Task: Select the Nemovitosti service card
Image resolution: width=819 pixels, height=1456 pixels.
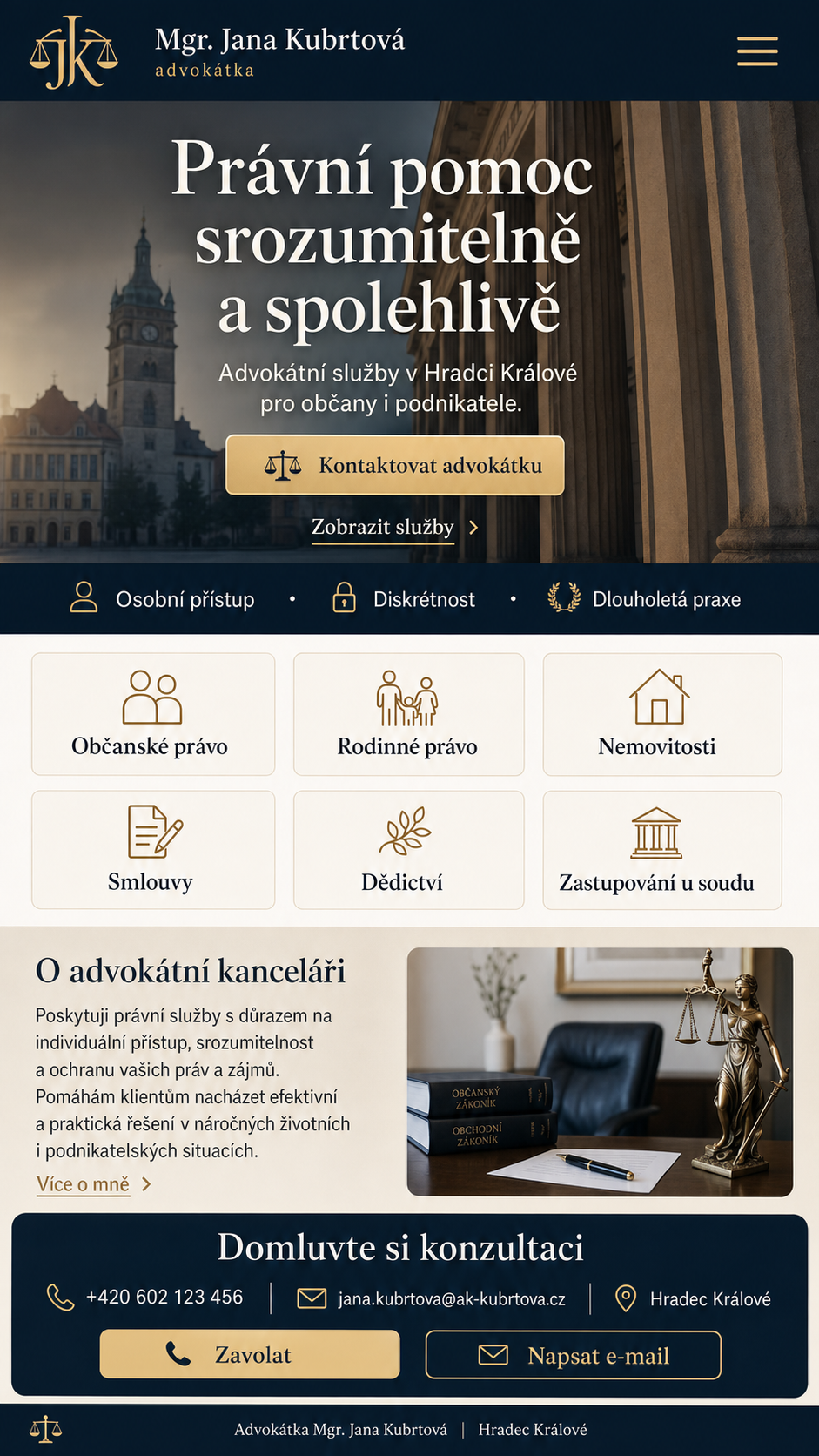Action: pos(662,714)
